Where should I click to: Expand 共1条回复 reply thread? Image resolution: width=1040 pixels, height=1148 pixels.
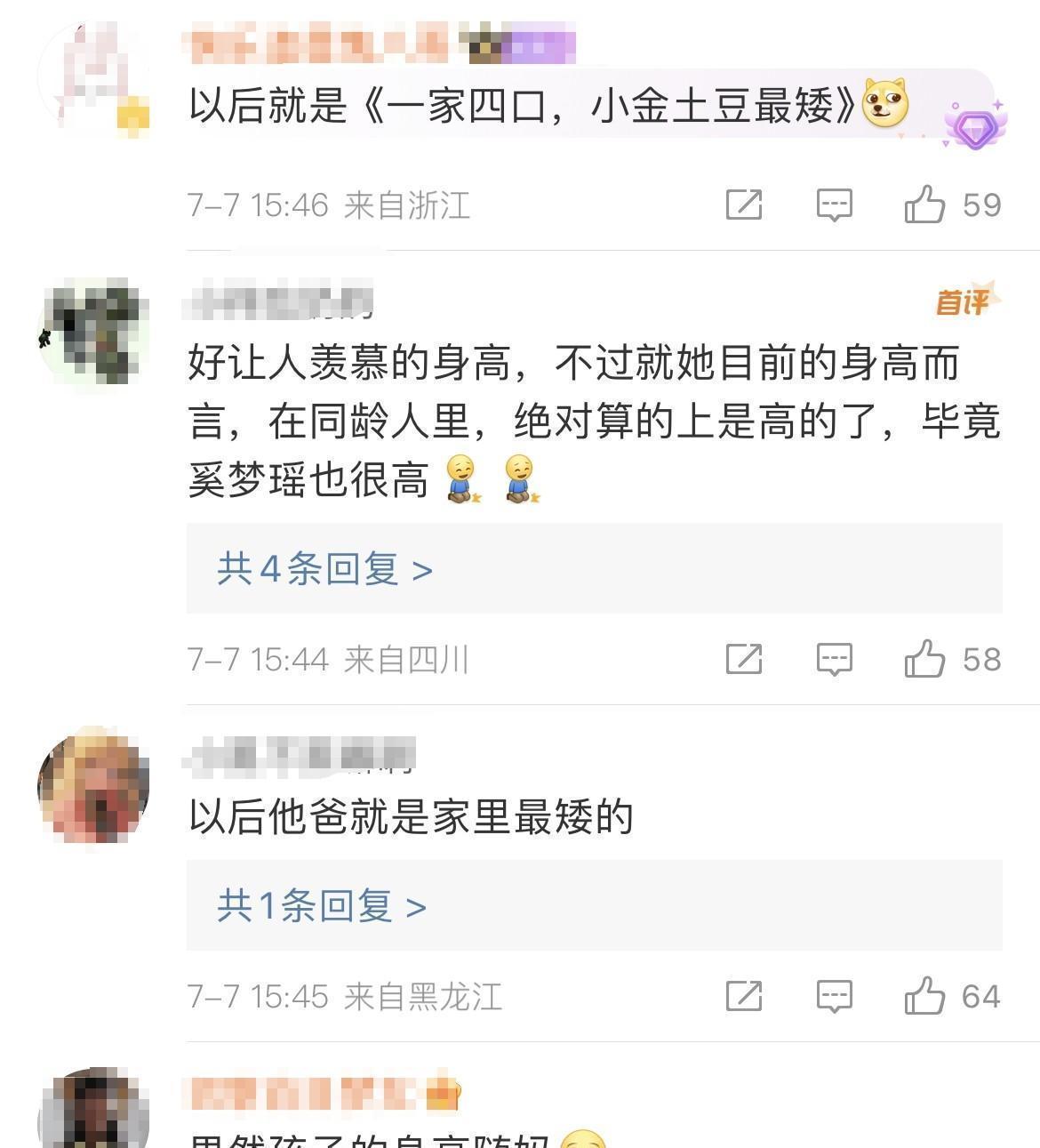(x=321, y=906)
